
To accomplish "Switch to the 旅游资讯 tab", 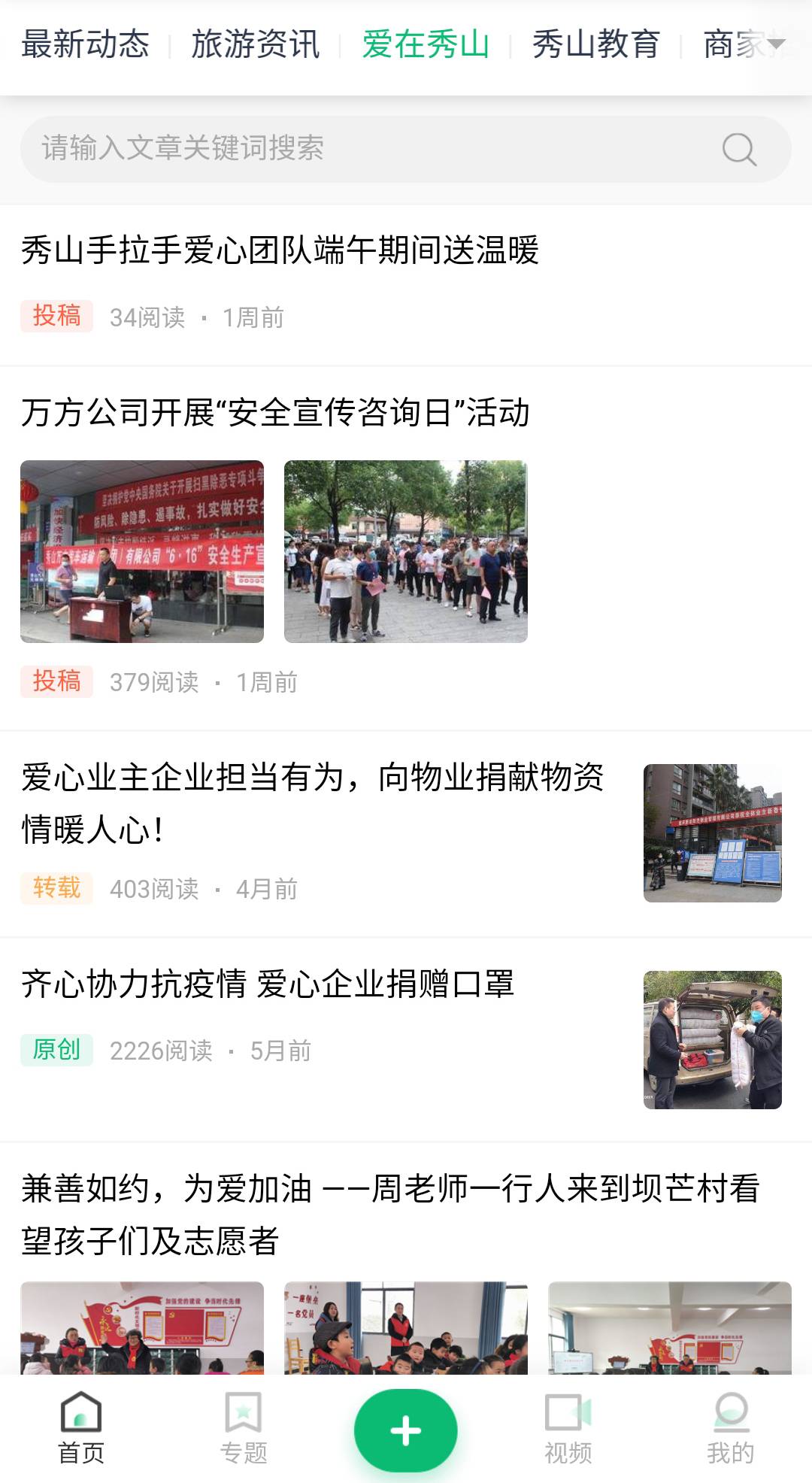I will (x=255, y=44).
